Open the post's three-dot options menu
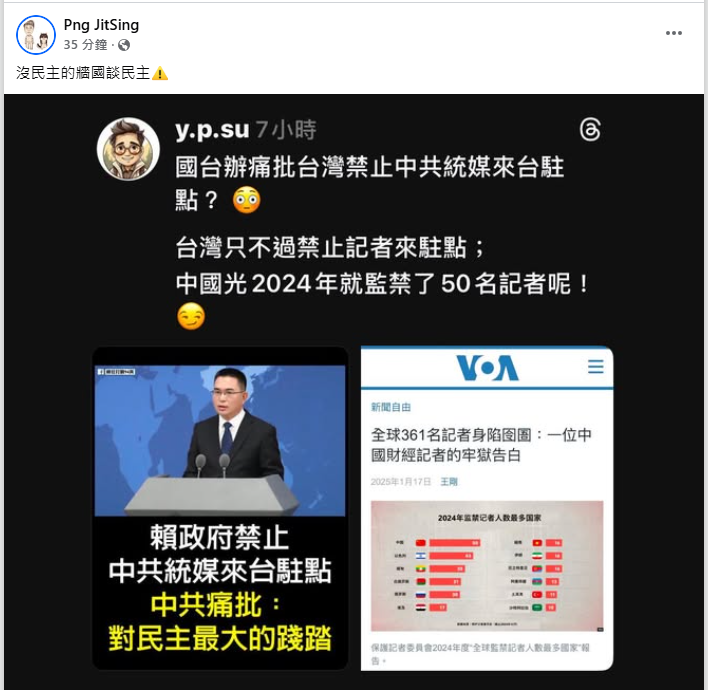 (x=674, y=33)
